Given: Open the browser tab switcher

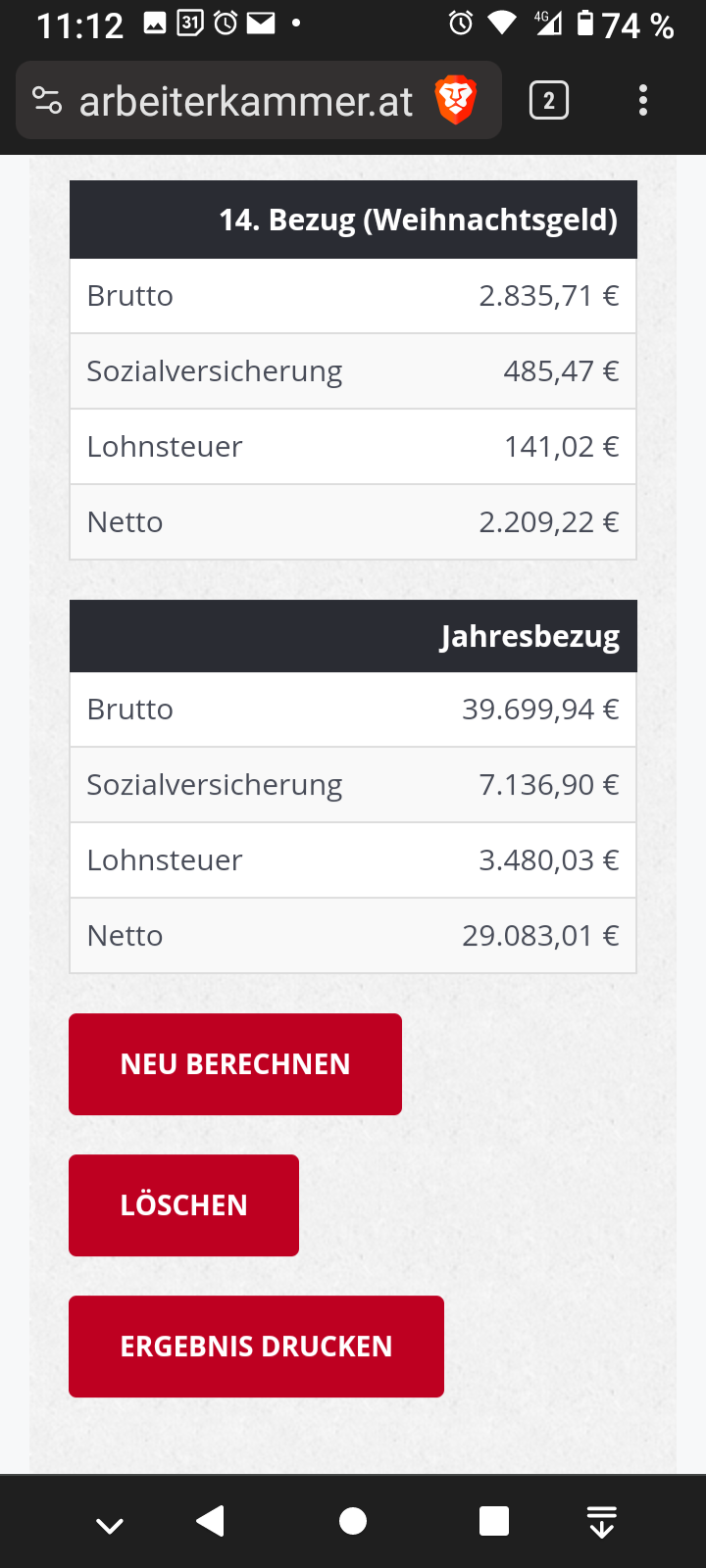Looking at the screenshot, I should 549,100.
